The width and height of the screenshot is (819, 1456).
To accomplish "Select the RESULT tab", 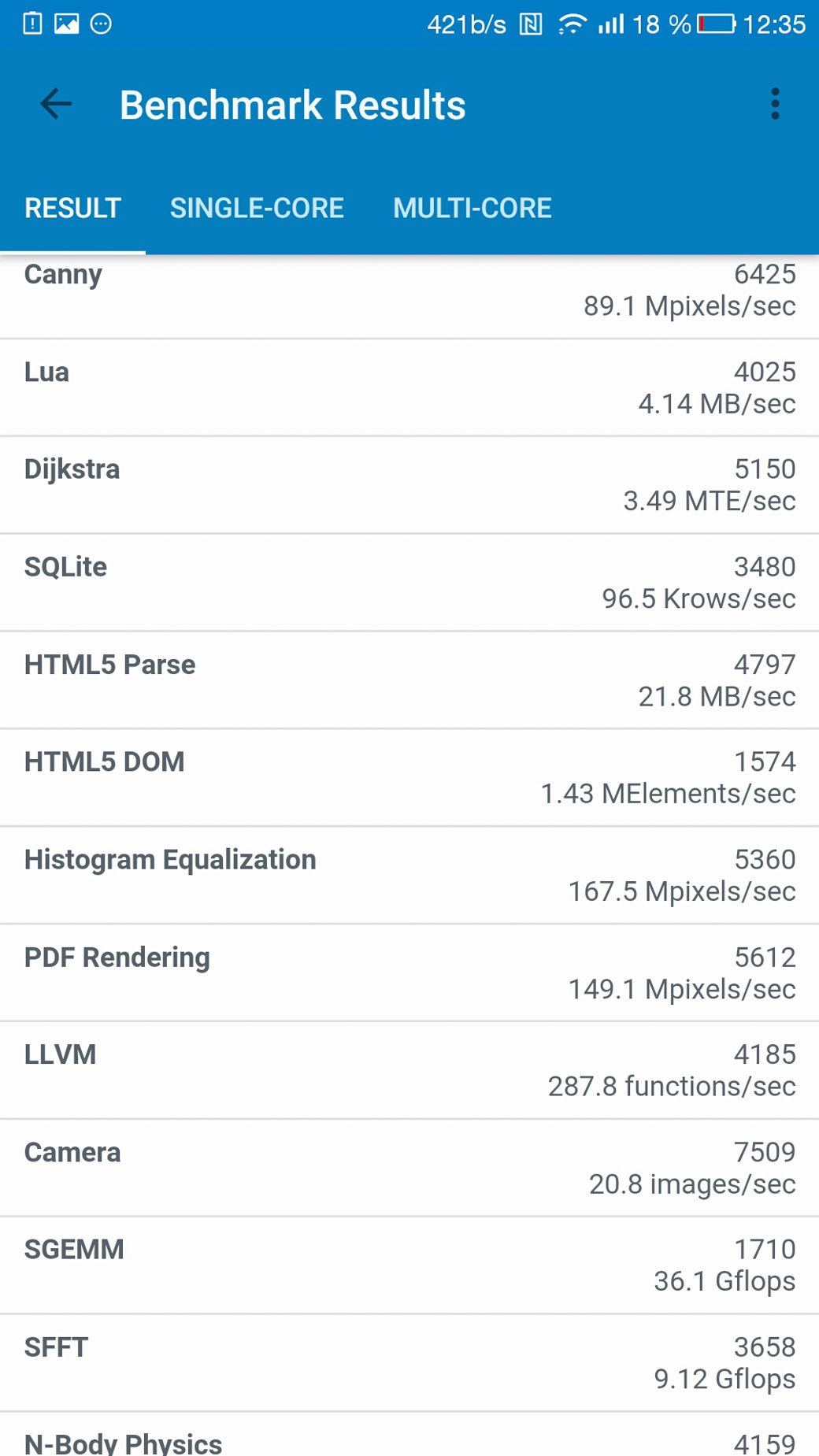I will [x=72, y=208].
